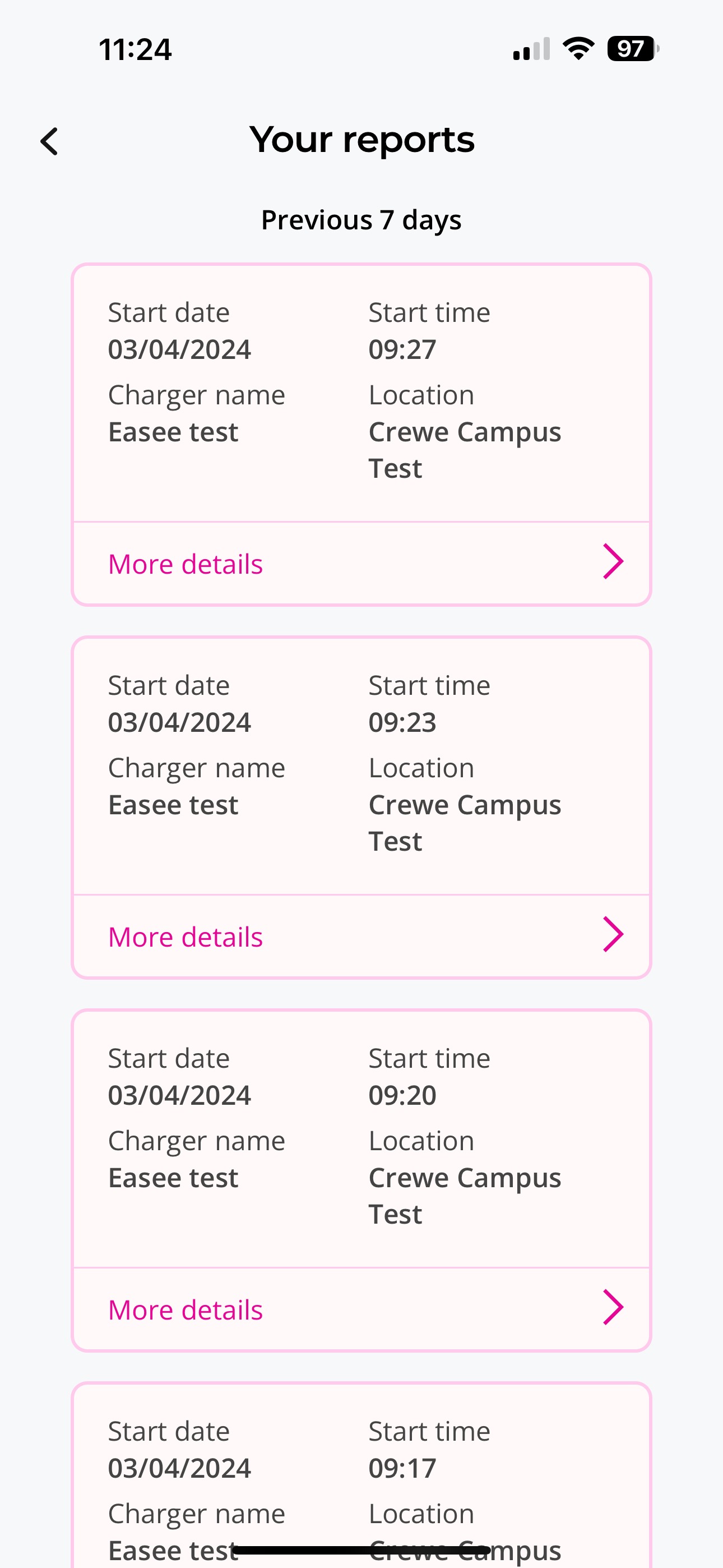Open the report card started at 09:17
Viewport: 723px width, 1568px height.
[361, 1475]
